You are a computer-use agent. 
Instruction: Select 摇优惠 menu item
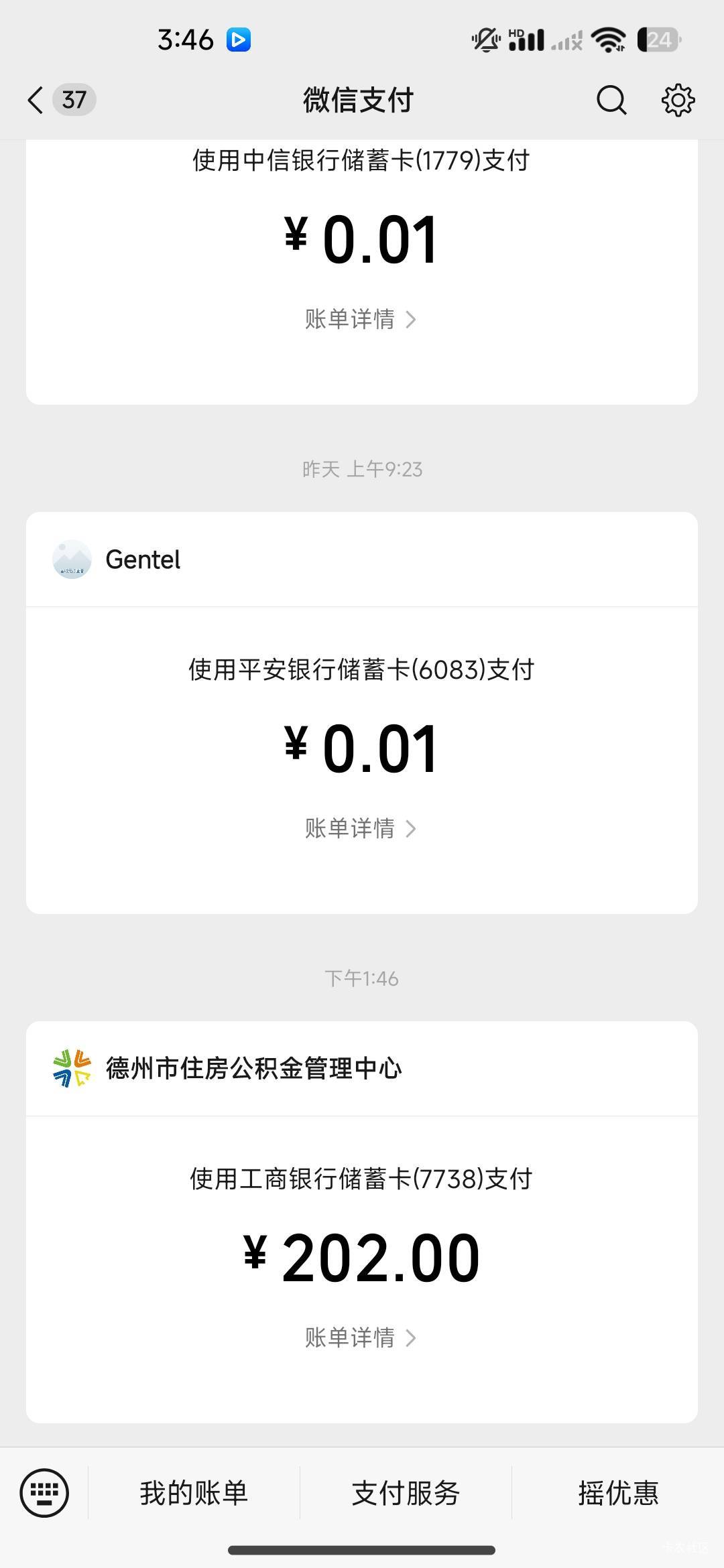(x=618, y=1493)
